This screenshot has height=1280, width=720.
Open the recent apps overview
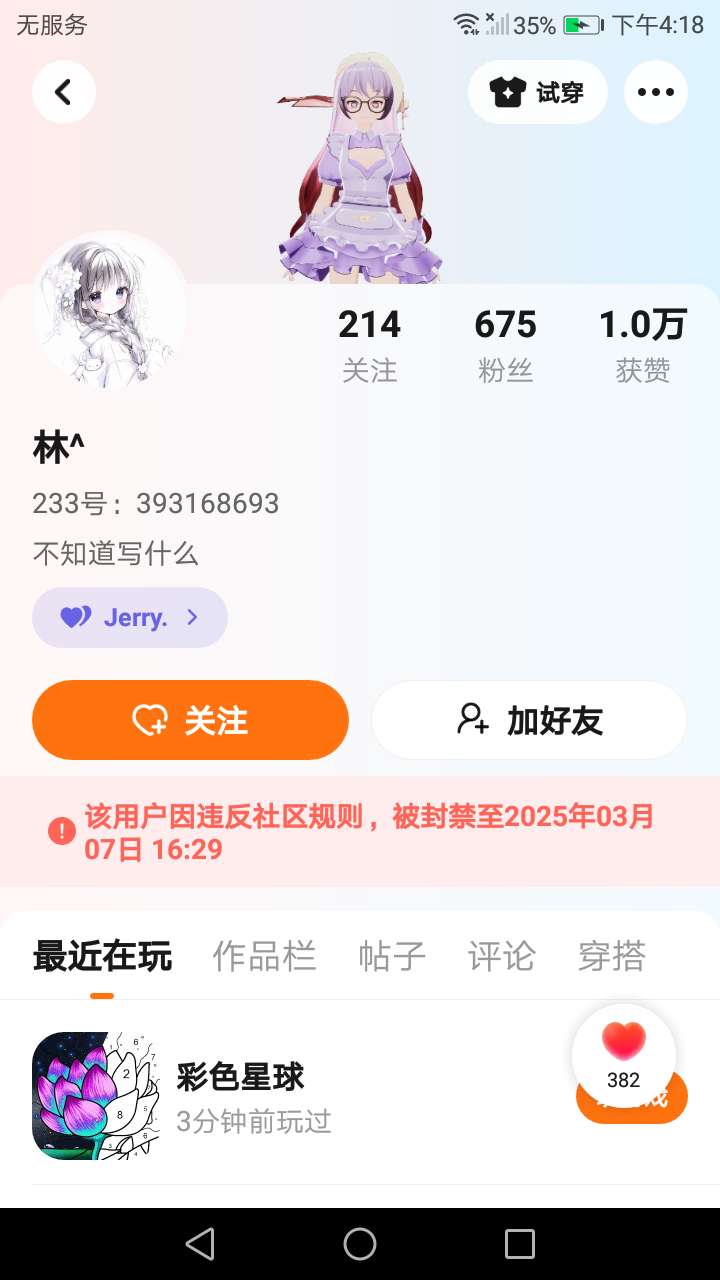point(520,1244)
